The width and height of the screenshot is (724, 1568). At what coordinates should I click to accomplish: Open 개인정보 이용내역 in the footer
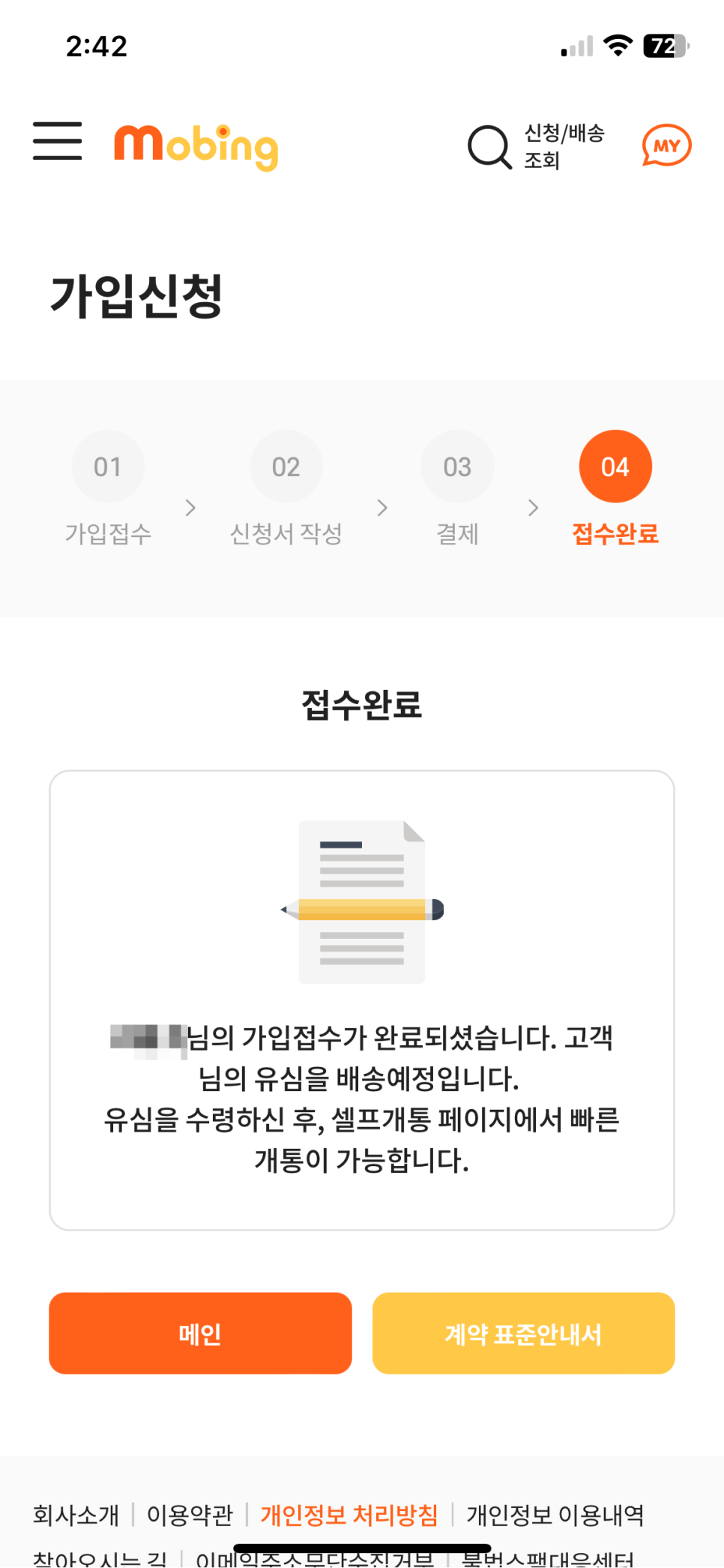[x=555, y=1515]
